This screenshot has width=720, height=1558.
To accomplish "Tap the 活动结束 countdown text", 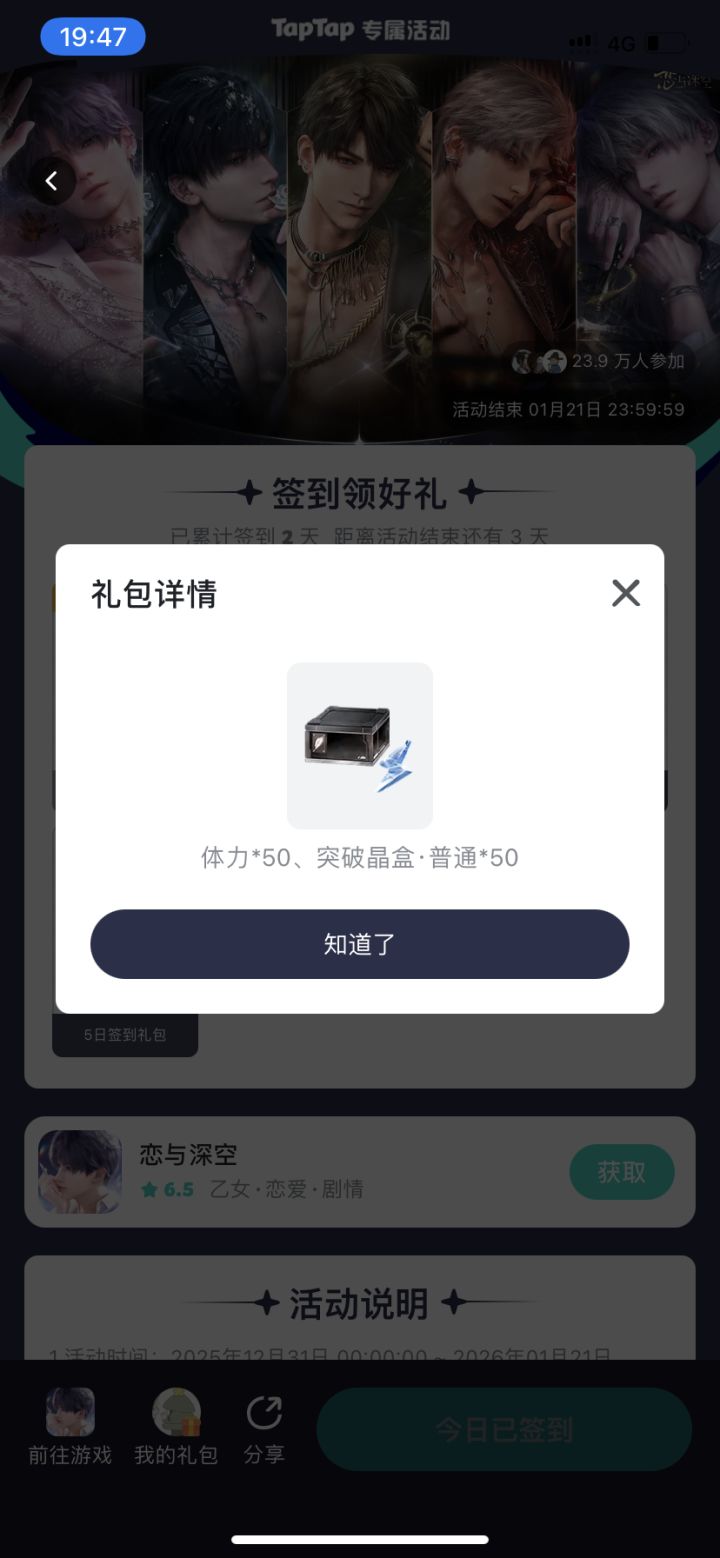I will click(x=563, y=409).
